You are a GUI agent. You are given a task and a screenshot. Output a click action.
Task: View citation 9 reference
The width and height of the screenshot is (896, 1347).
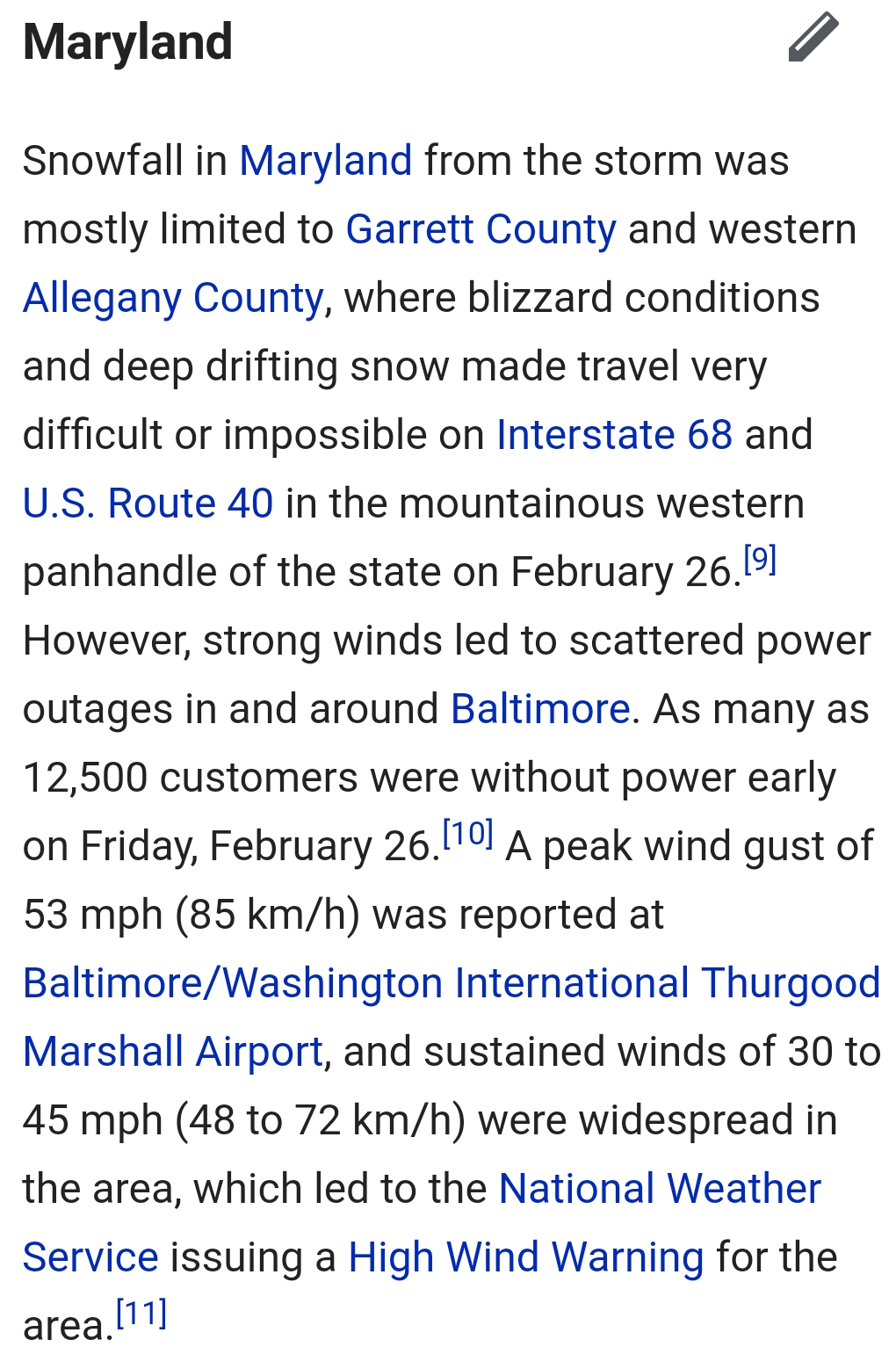[760, 560]
